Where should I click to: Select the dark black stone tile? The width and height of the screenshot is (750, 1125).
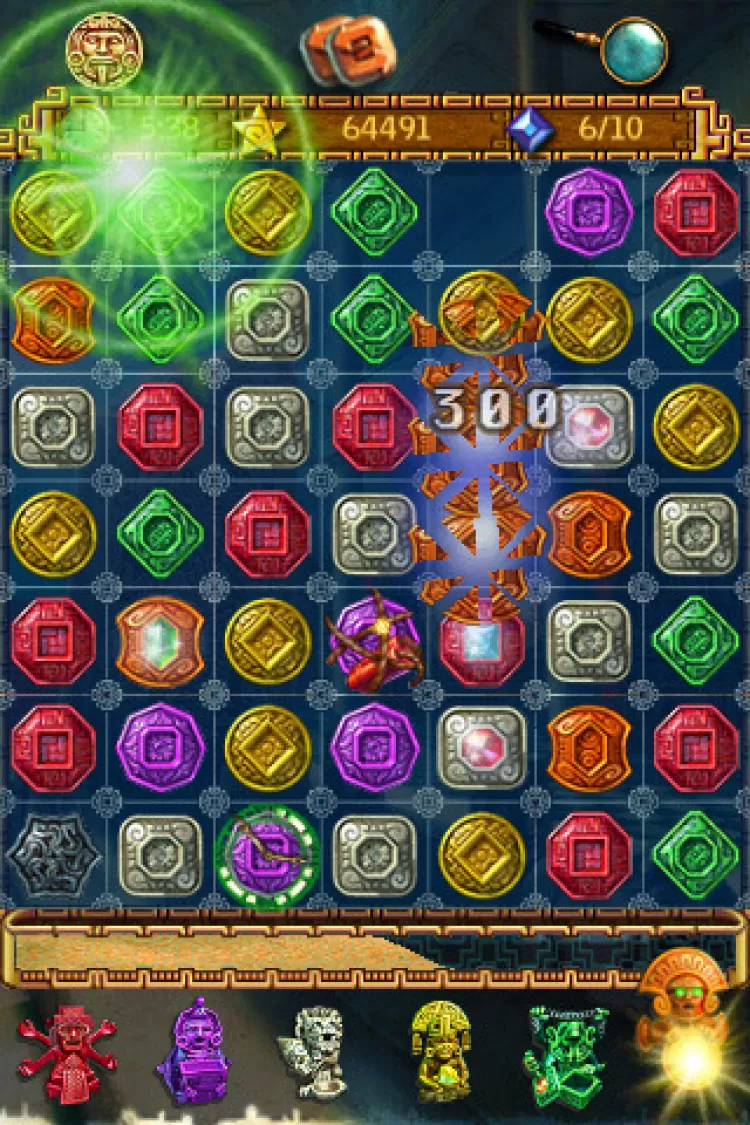click(53, 855)
